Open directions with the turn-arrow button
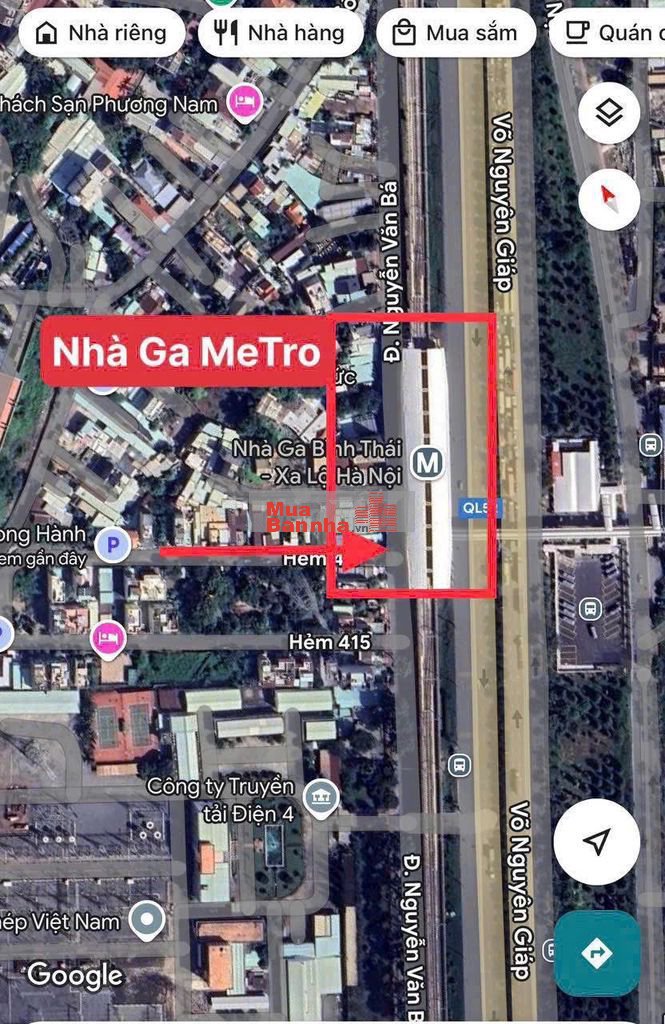Image resolution: width=665 pixels, height=1024 pixels. click(596, 953)
